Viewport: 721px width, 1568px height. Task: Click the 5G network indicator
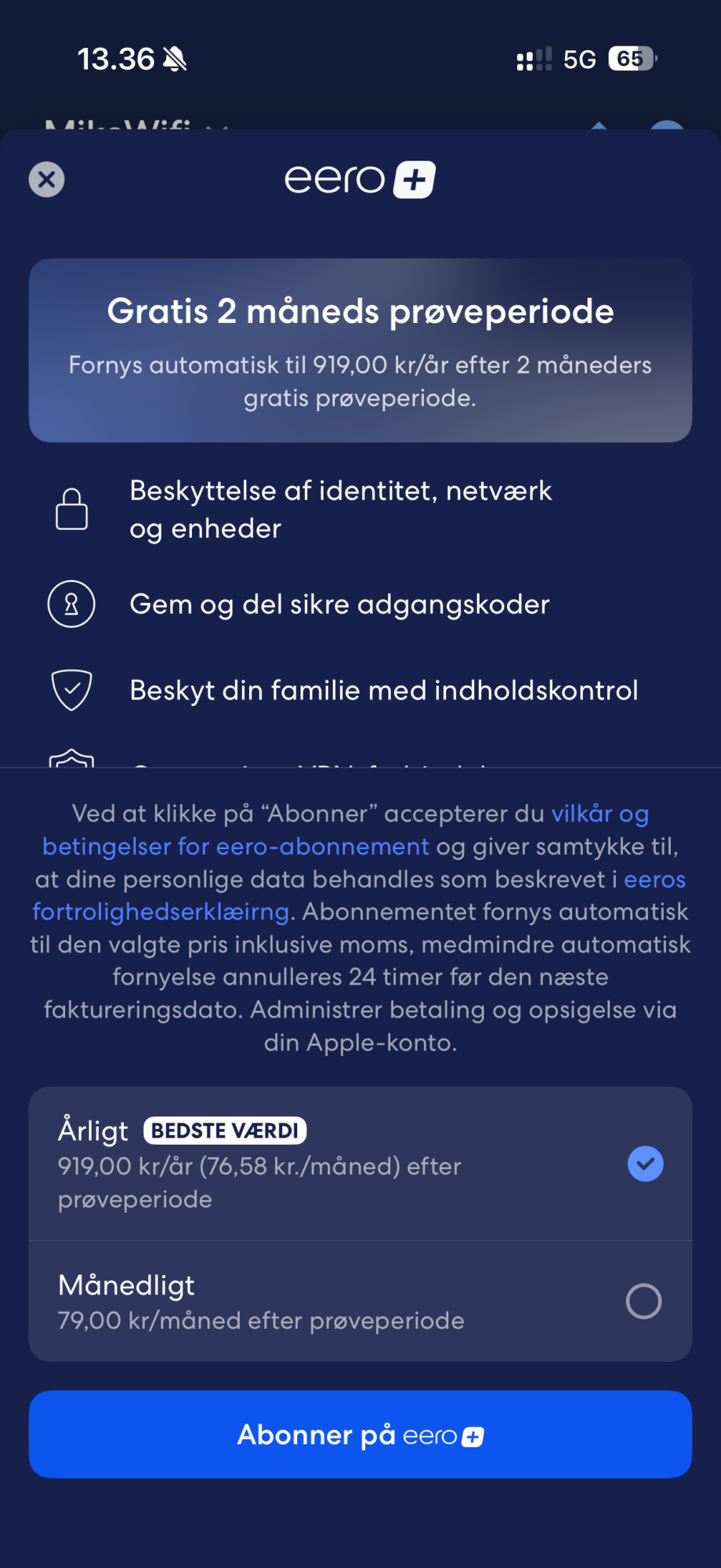[x=581, y=59]
